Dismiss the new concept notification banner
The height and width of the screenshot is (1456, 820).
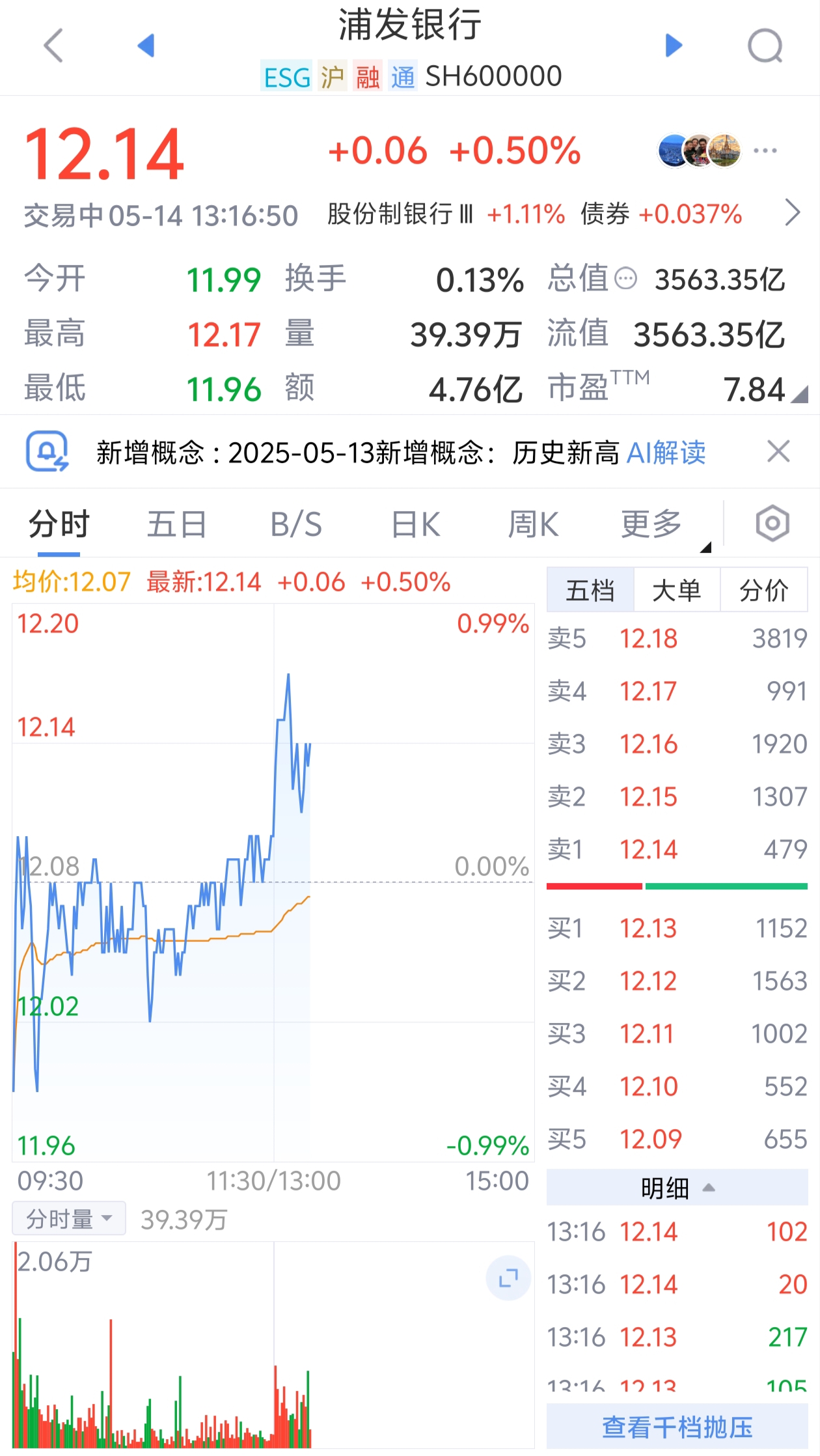(x=778, y=451)
